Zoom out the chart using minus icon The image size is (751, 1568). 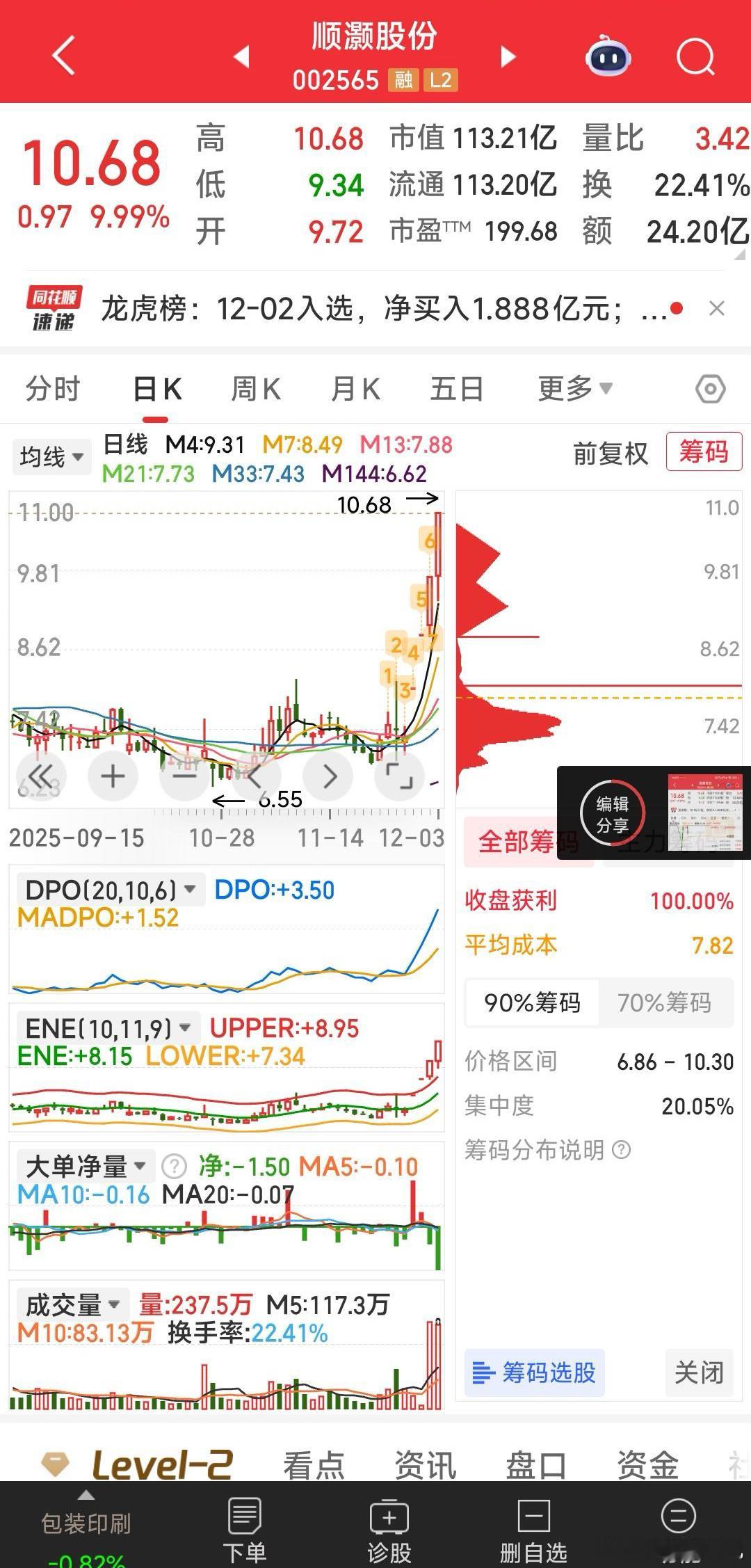[x=184, y=776]
